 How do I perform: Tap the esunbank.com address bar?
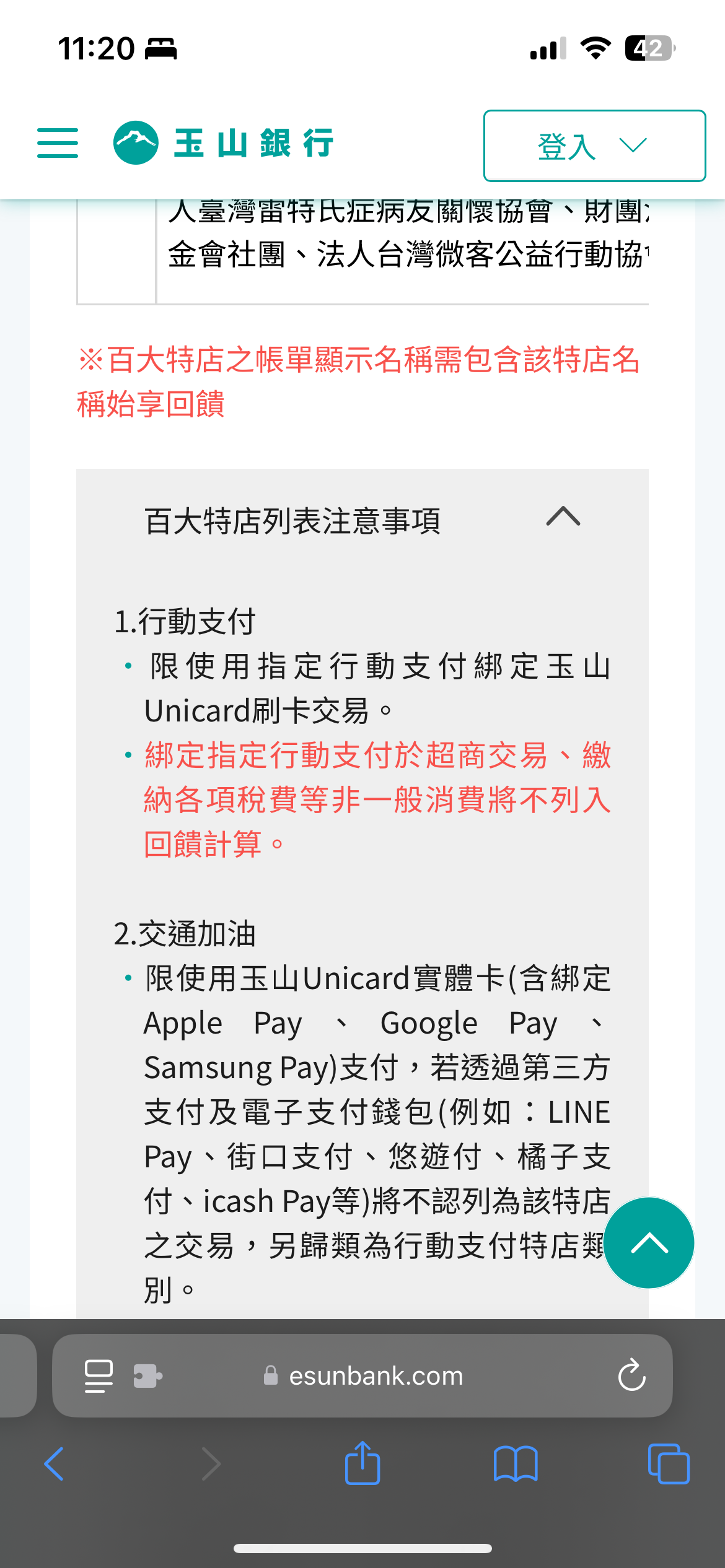pos(362,1375)
